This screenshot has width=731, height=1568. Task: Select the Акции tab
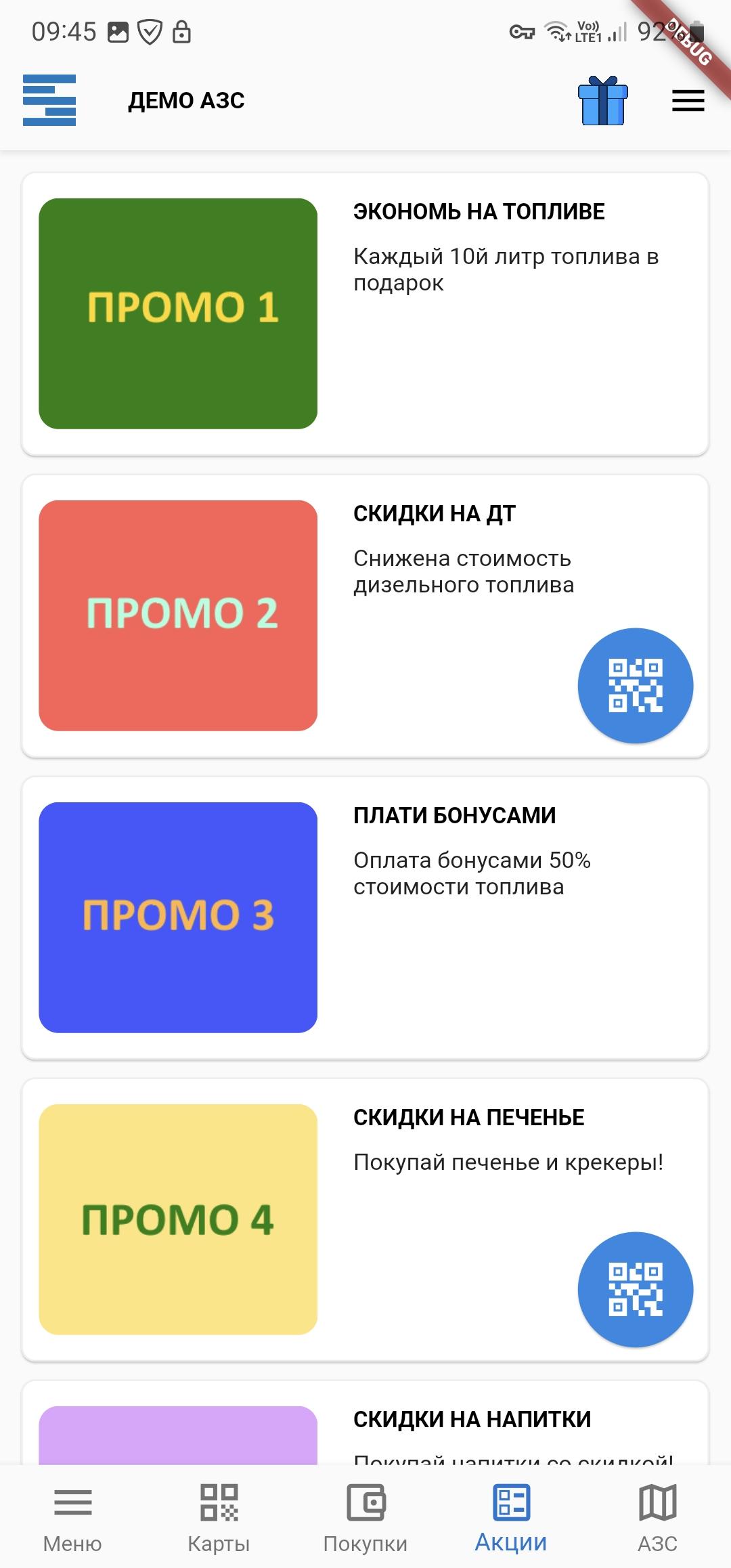pos(511,1518)
